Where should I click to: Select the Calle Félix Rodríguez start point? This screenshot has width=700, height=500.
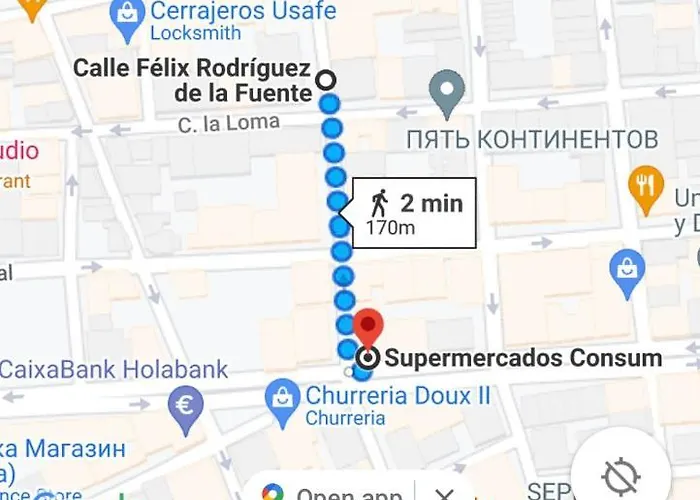pos(325,80)
